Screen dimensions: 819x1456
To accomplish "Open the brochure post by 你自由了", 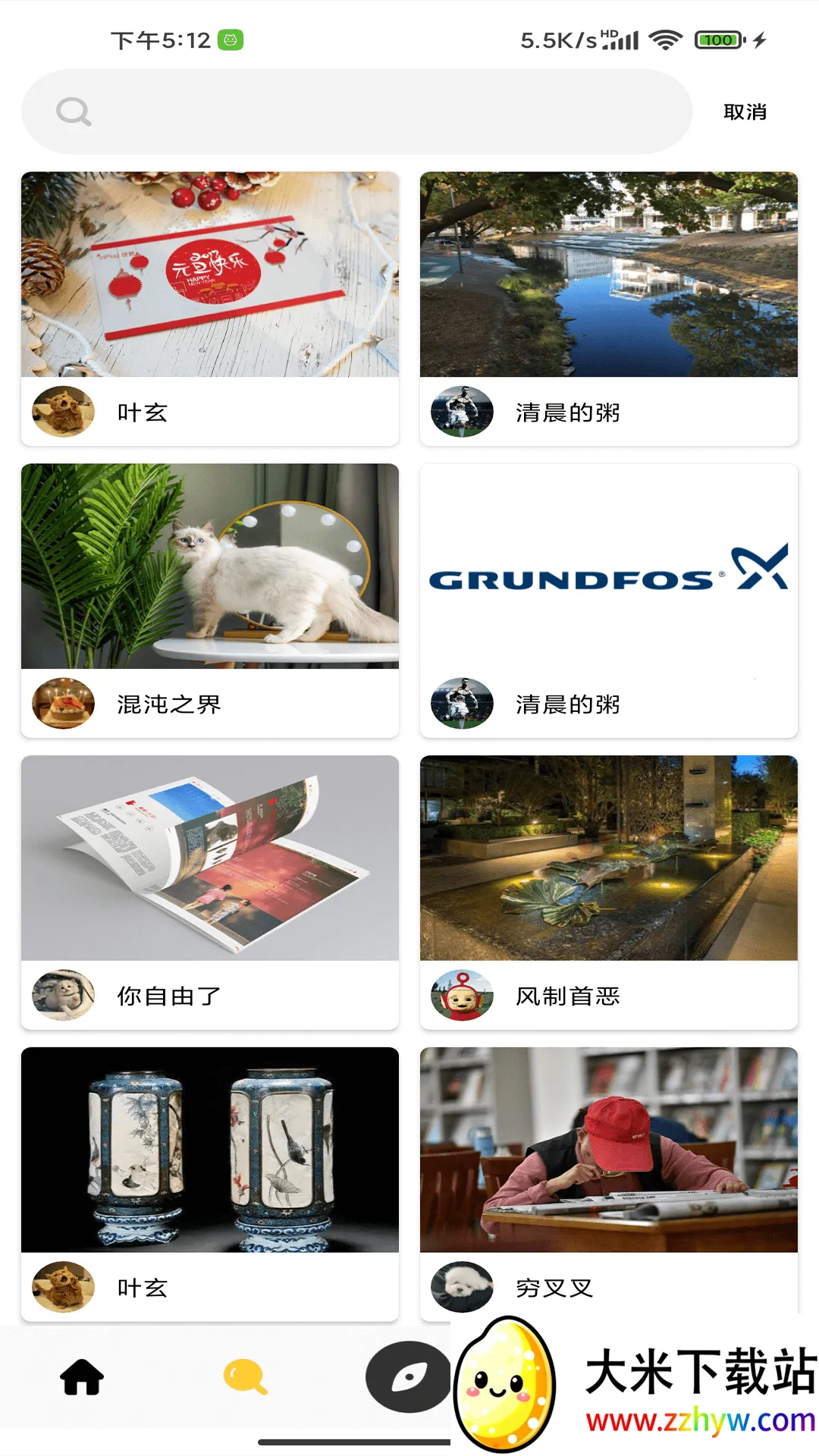I will [210, 858].
